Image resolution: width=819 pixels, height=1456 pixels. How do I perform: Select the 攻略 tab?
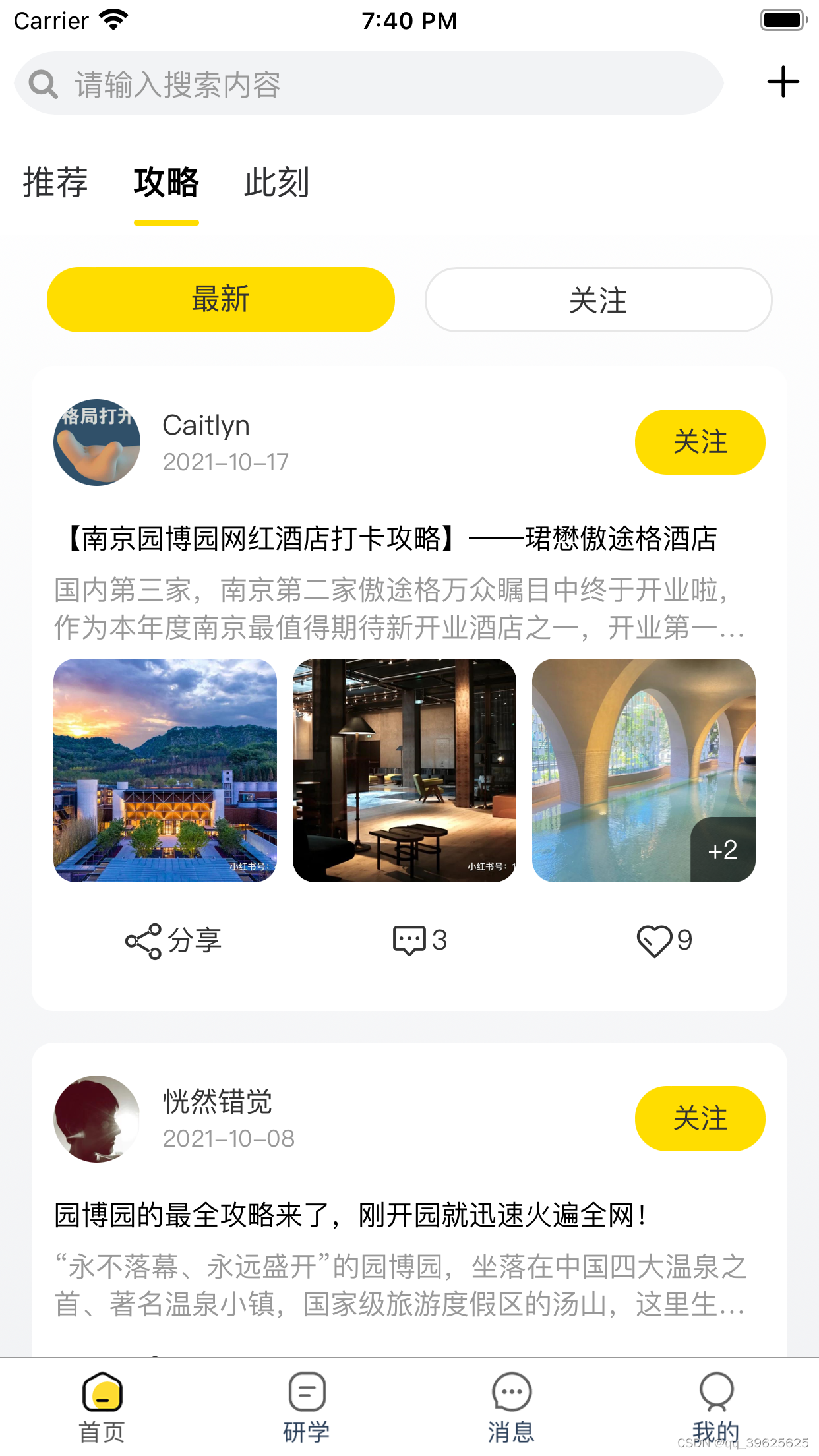[166, 183]
